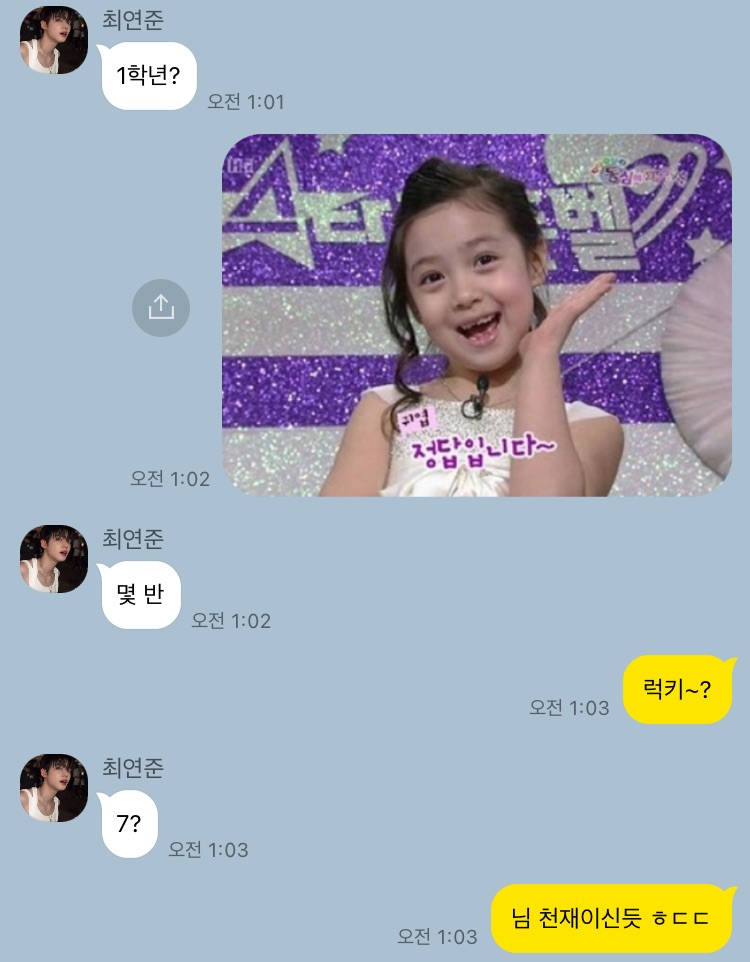Tap the share icon beside the photo message
Viewport: 750px width, 962px height.
pyautogui.click(x=161, y=308)
